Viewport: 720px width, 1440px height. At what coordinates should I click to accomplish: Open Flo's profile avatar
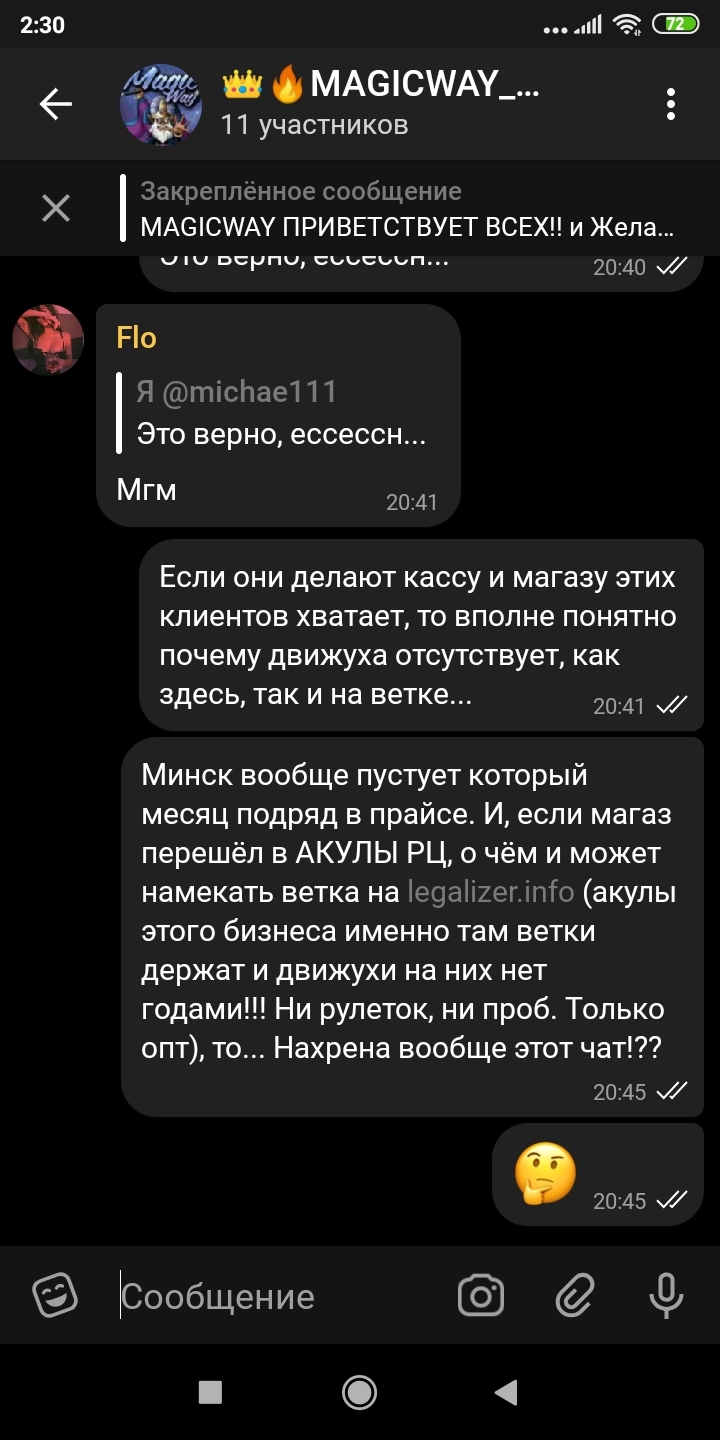(x=48, y=340)
